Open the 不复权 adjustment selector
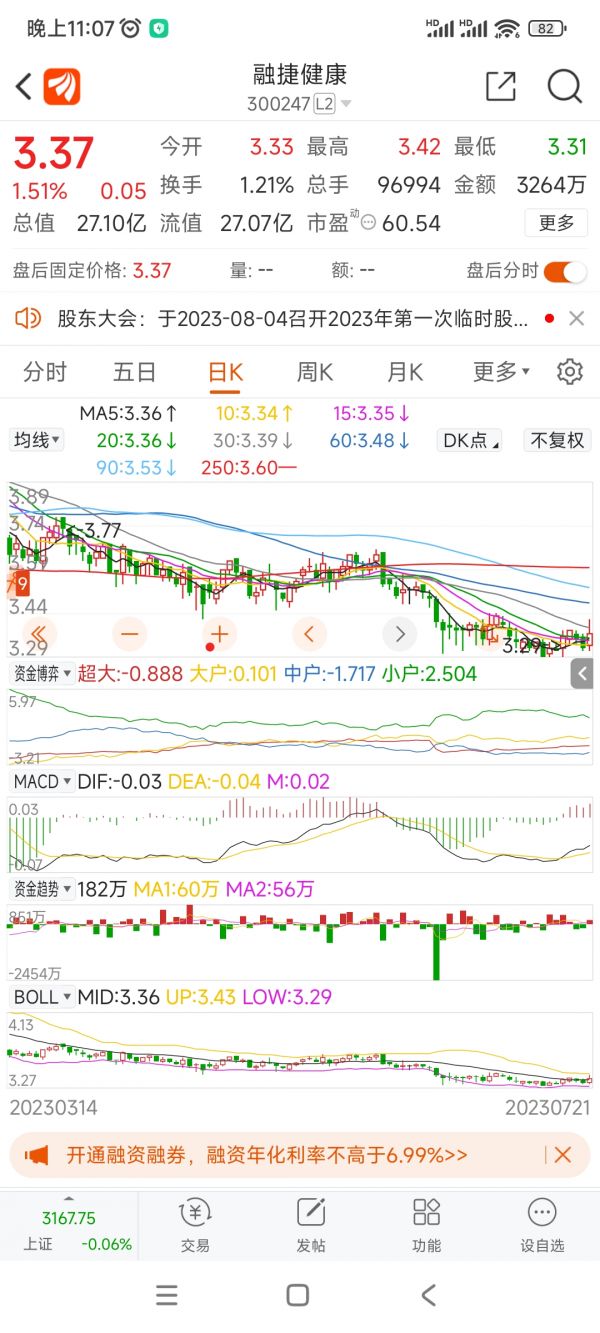The width and height of the screenshot is (600, 1333). click(557, 440)
